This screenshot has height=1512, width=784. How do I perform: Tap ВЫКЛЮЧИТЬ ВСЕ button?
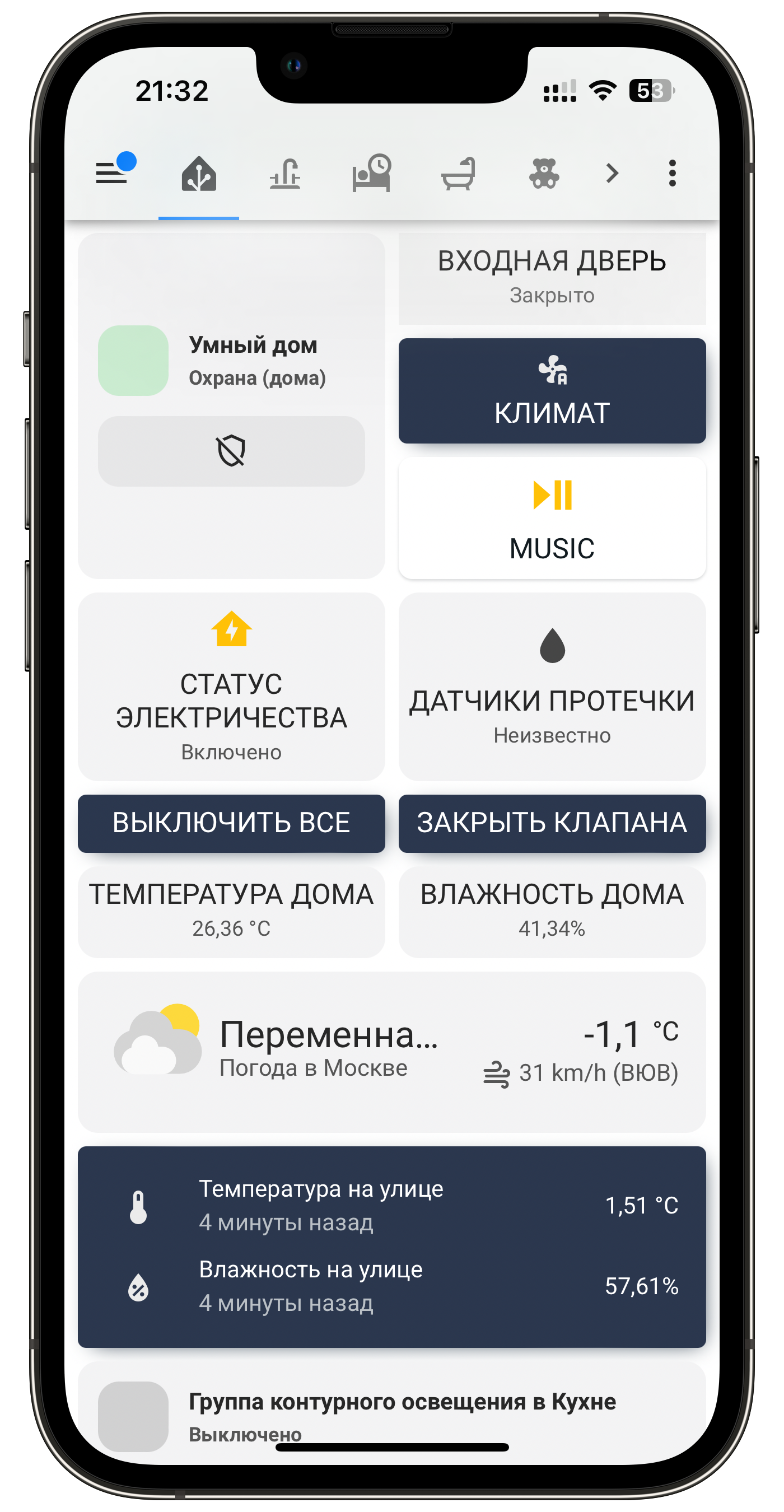231,823
